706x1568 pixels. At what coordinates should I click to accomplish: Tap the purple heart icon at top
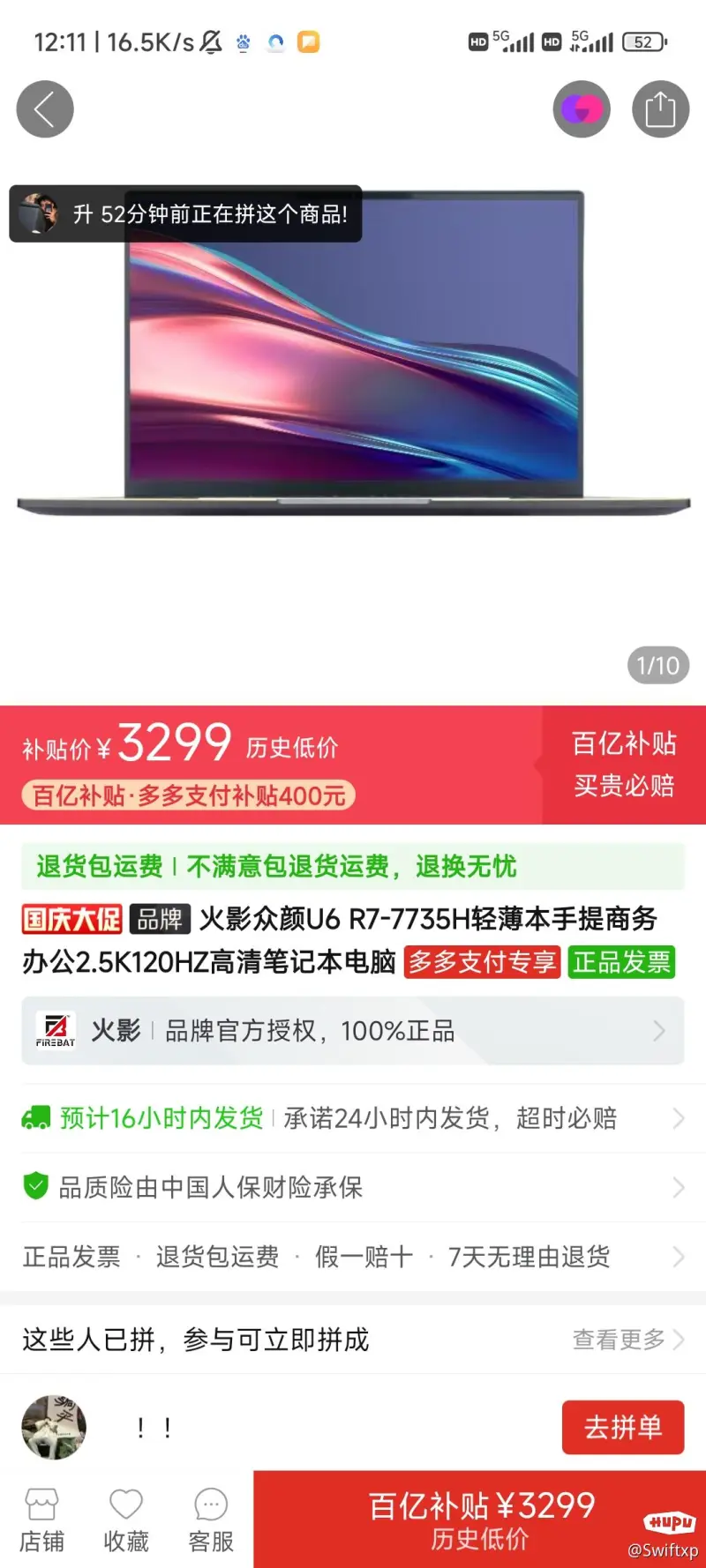point(582,109)
